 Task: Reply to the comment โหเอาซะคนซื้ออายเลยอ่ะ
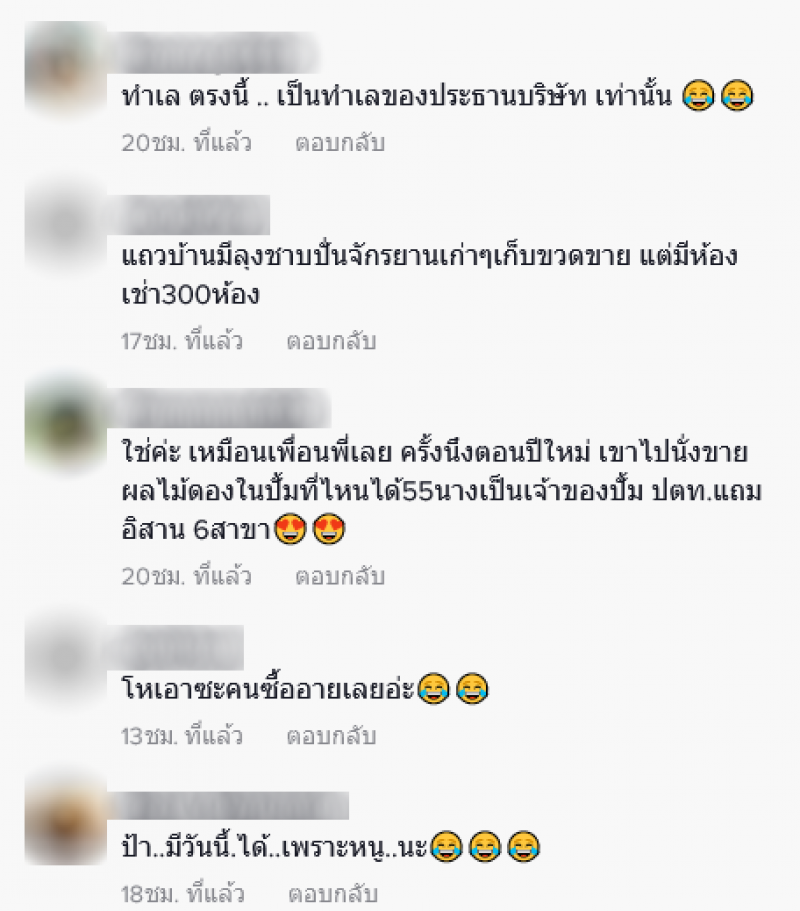pyautogui.click(x=331, y=737)
